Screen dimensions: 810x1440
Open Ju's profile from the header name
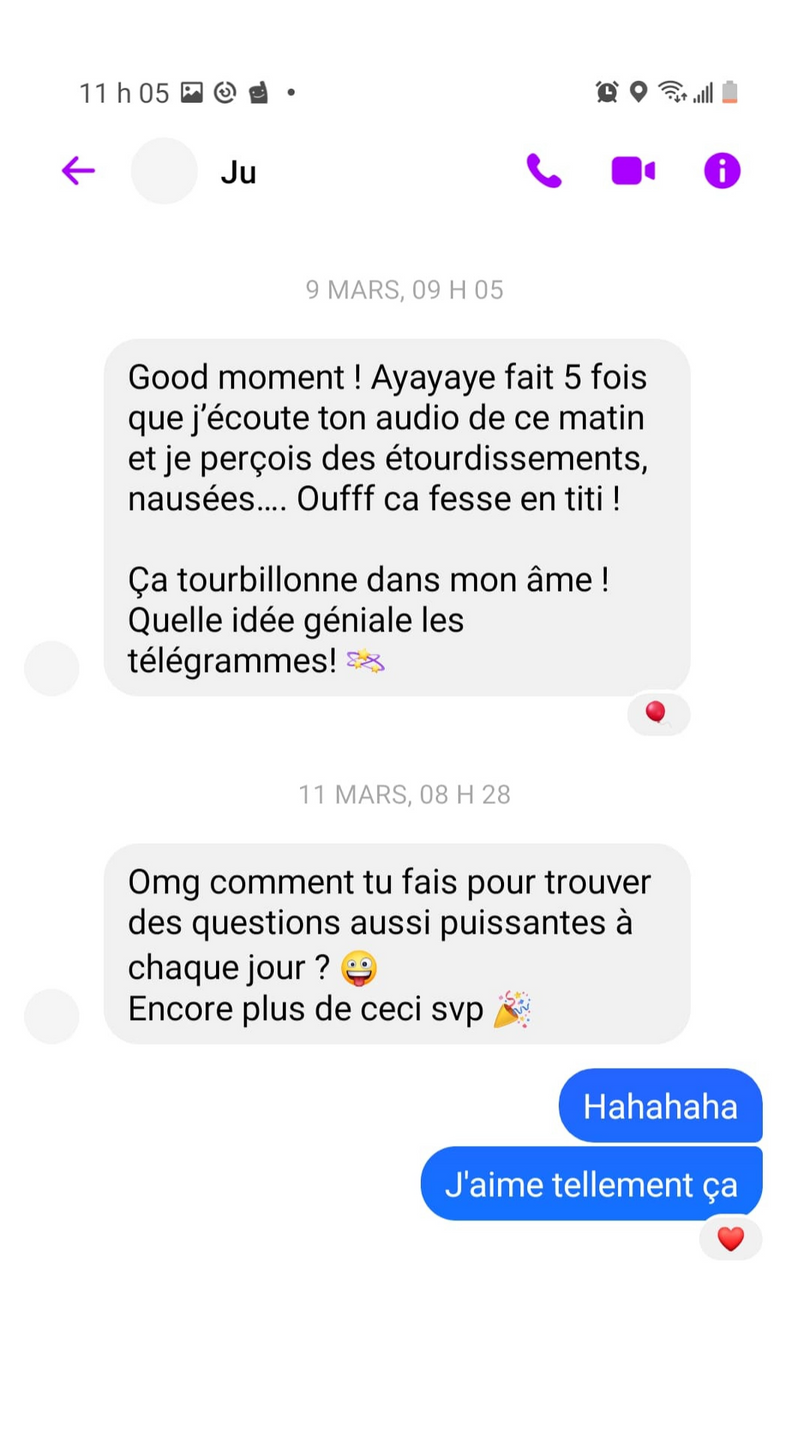coord(238,172)
